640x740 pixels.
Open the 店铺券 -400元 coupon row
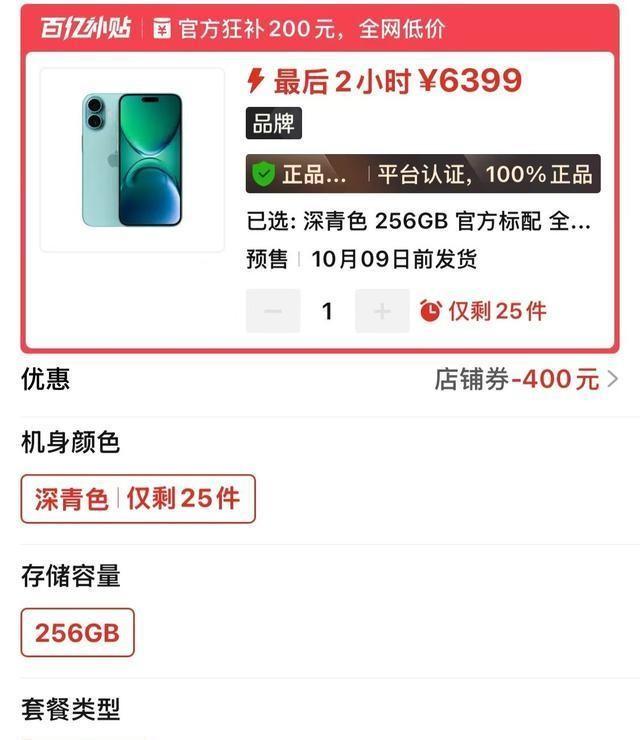click(525, 379)
